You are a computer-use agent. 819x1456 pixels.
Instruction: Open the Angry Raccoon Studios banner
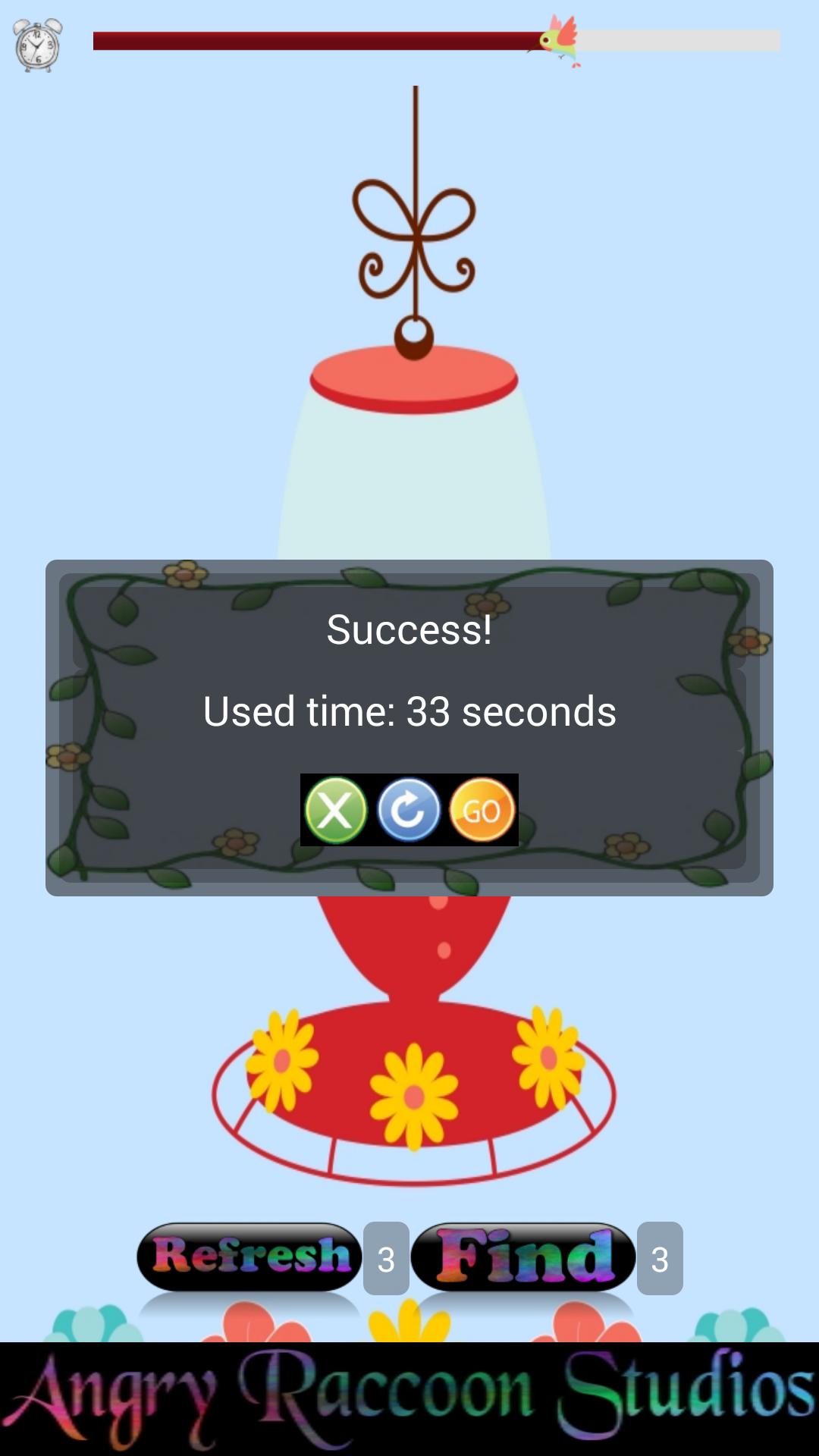pos(409,1399)
